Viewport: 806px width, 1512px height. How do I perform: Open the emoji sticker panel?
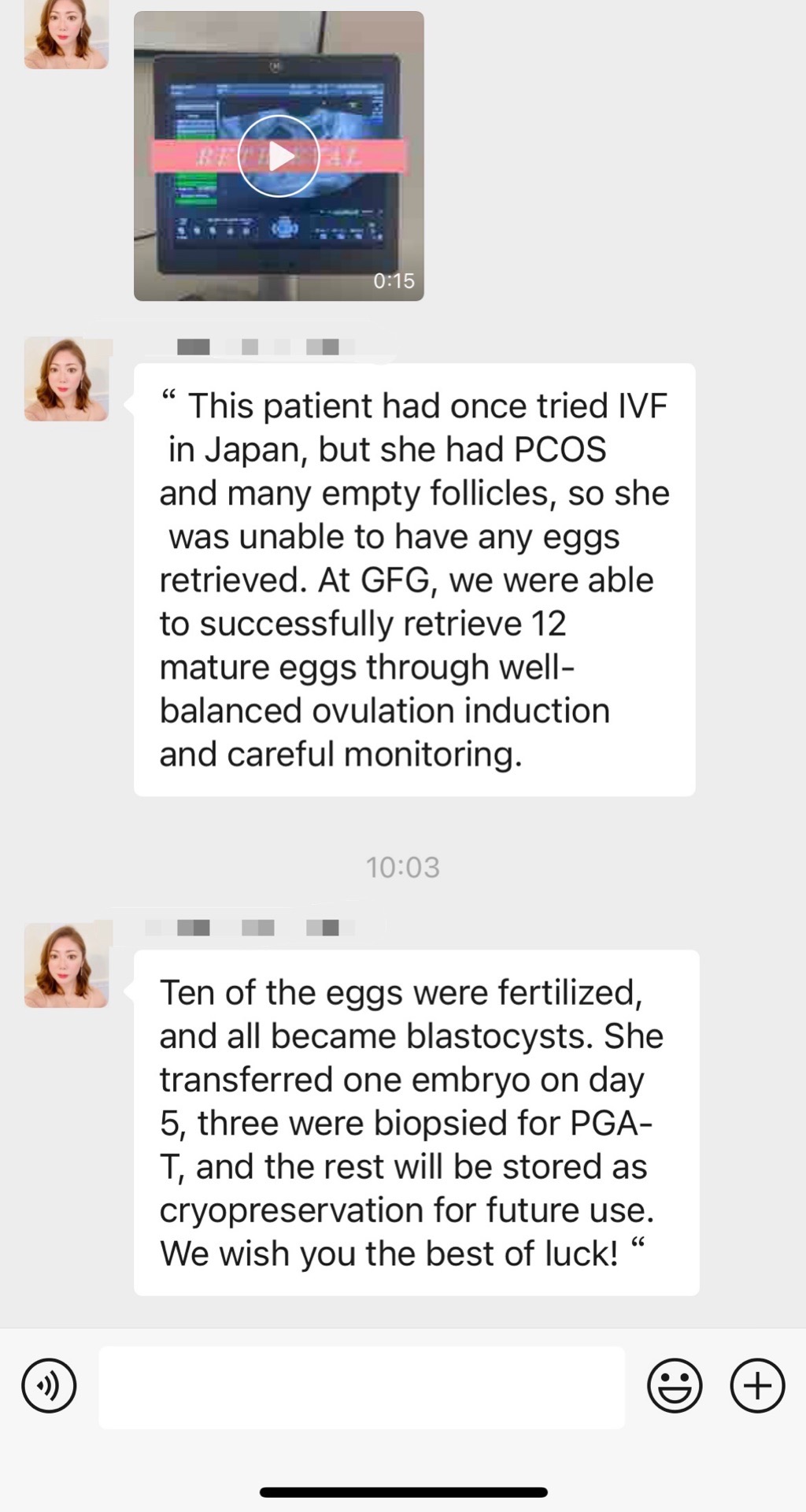(675, 1385)
